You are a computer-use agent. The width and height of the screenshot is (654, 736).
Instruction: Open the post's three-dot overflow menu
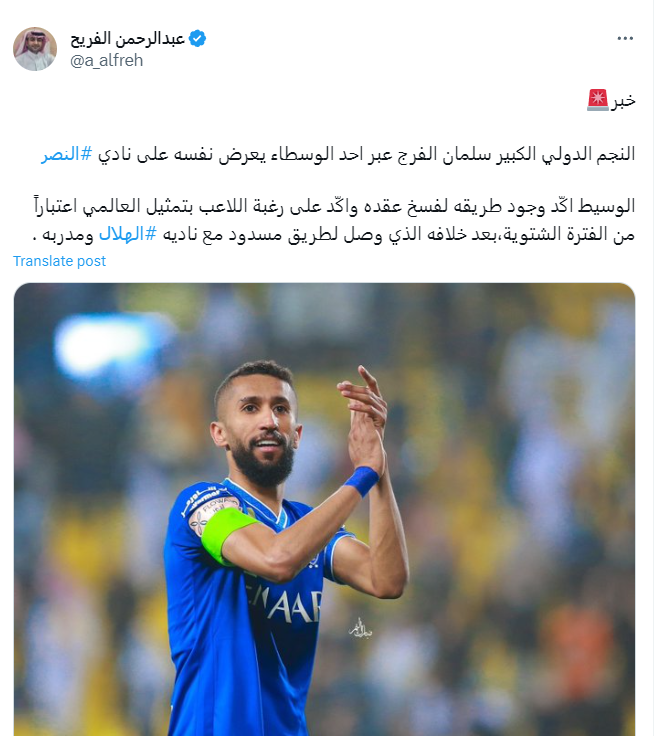(625, 39)
